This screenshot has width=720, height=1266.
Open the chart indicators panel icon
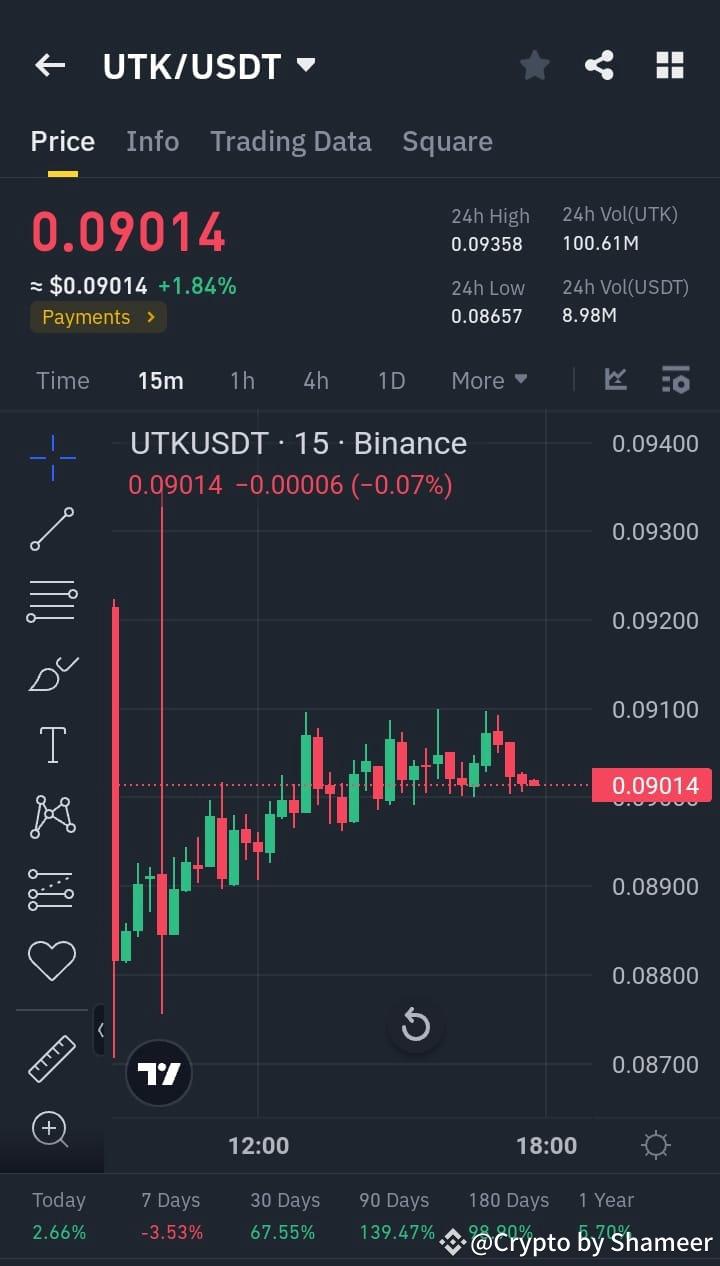tap(616, 379)
